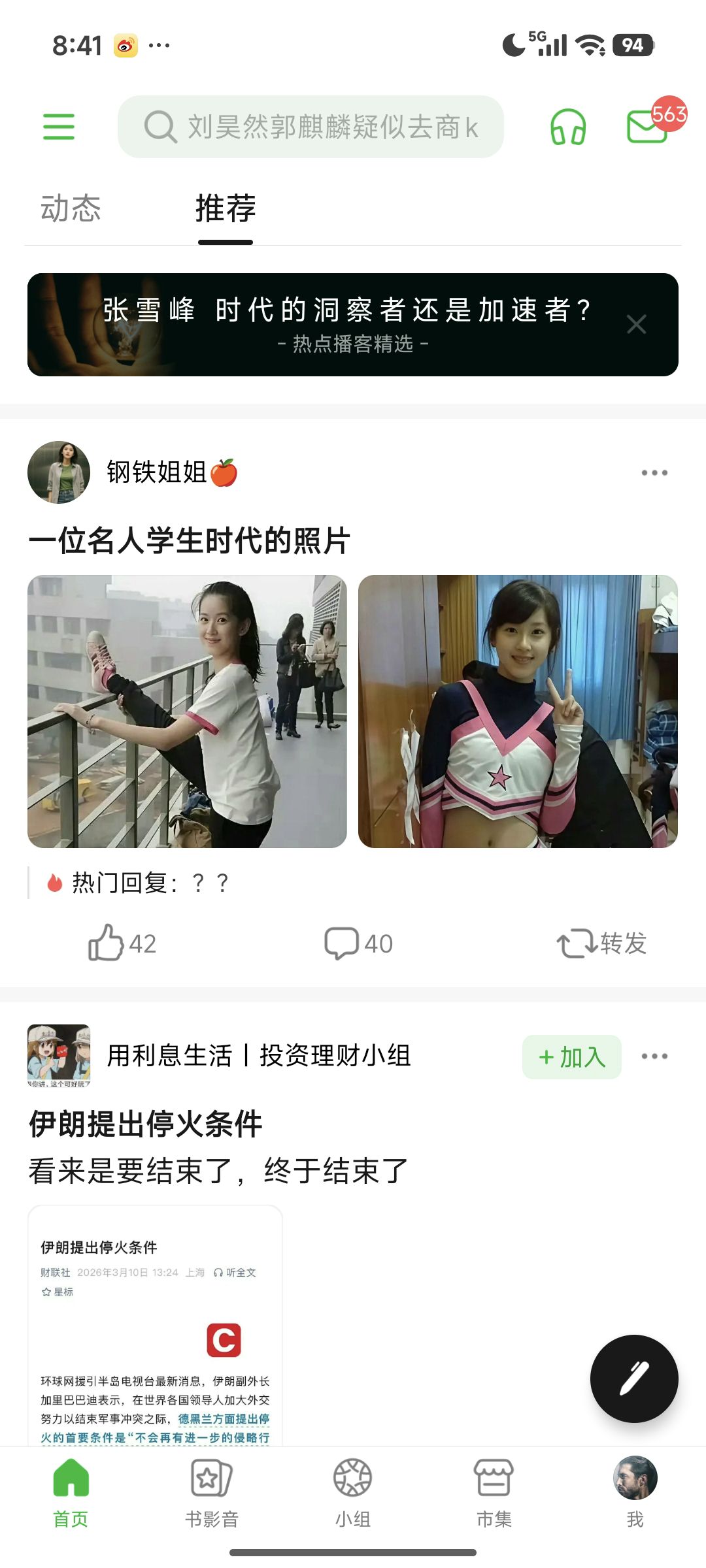Switch to the 动态 tab
Screen dimensions: 706x1568
pos(71,208)
